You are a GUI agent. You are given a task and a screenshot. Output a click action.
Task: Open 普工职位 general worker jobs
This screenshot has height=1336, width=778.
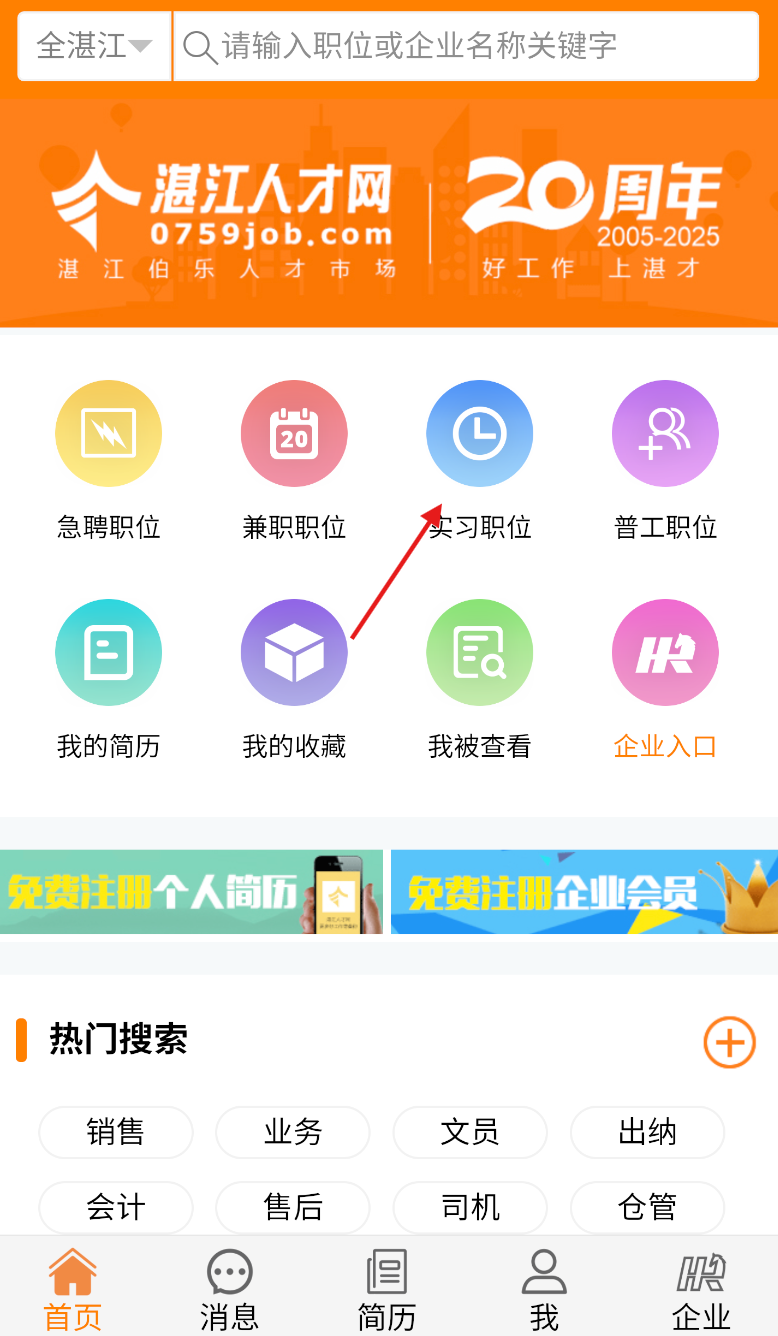[x=665, y=461]
